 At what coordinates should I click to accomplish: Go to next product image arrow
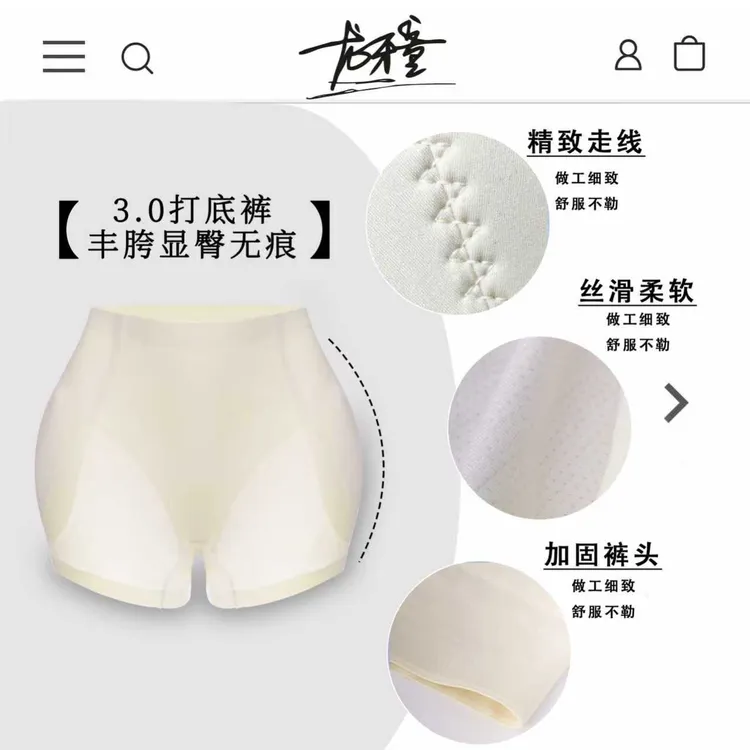[676, 403]
